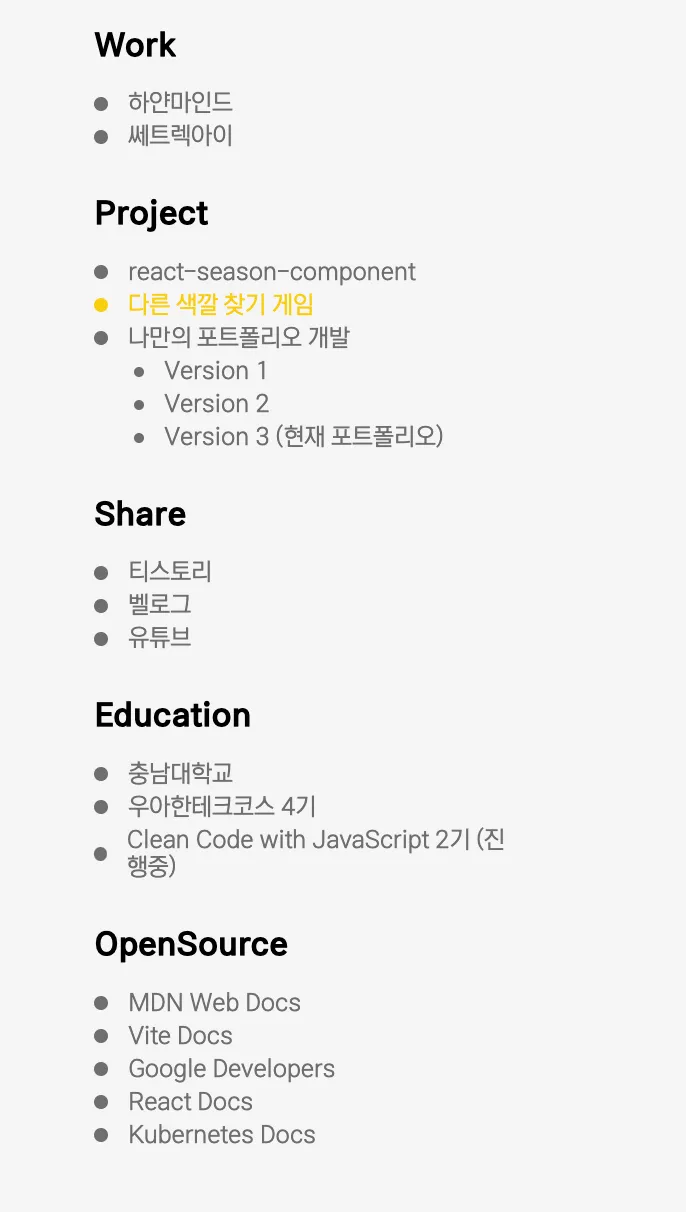Viewport: 686px width, 1212px height.
Task: Visit the 벨로그 link
Action: tap(160, 605)
